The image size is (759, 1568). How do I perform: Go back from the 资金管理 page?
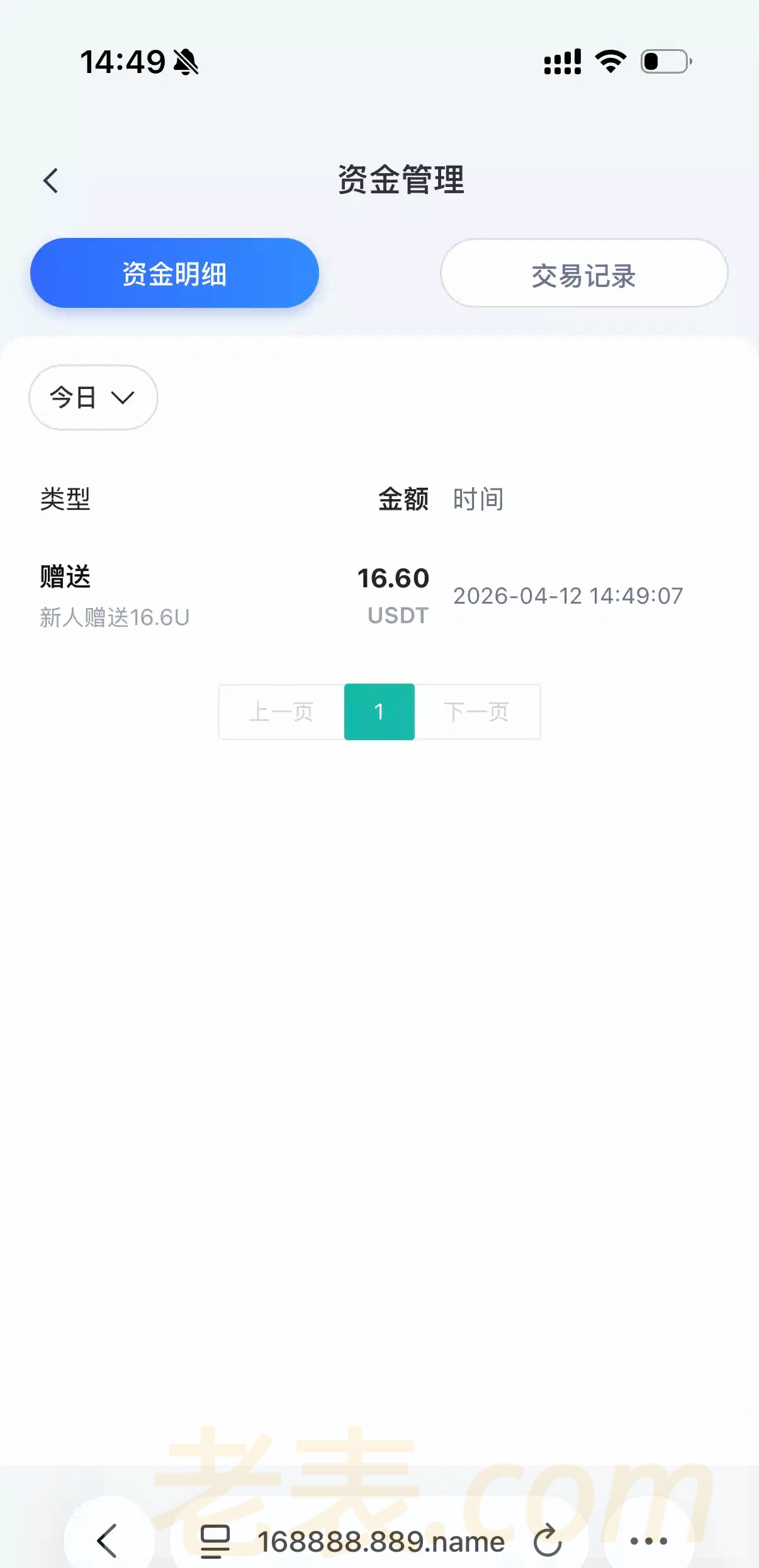coord(51,181)
